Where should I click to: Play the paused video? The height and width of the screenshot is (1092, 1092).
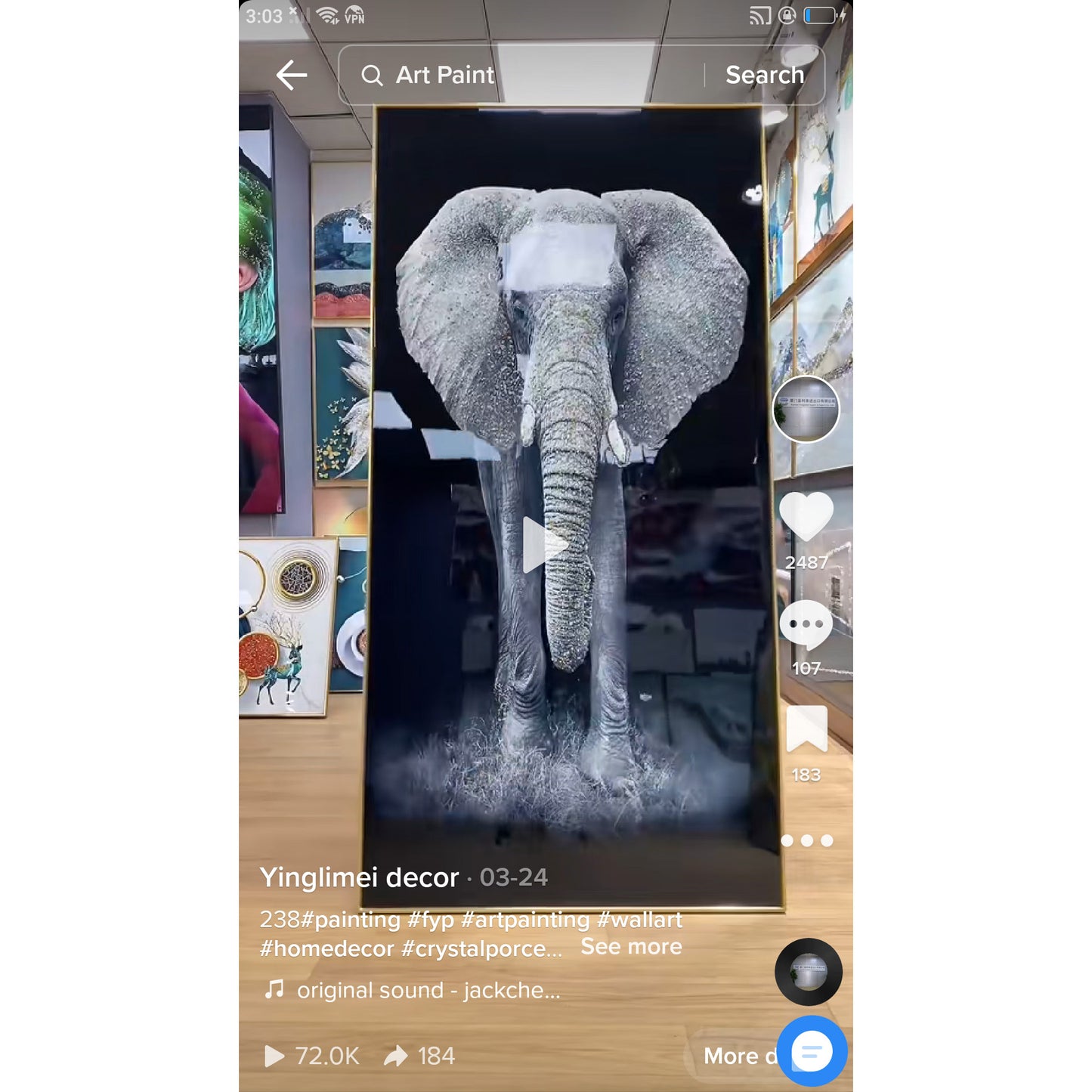coord(544,545)
